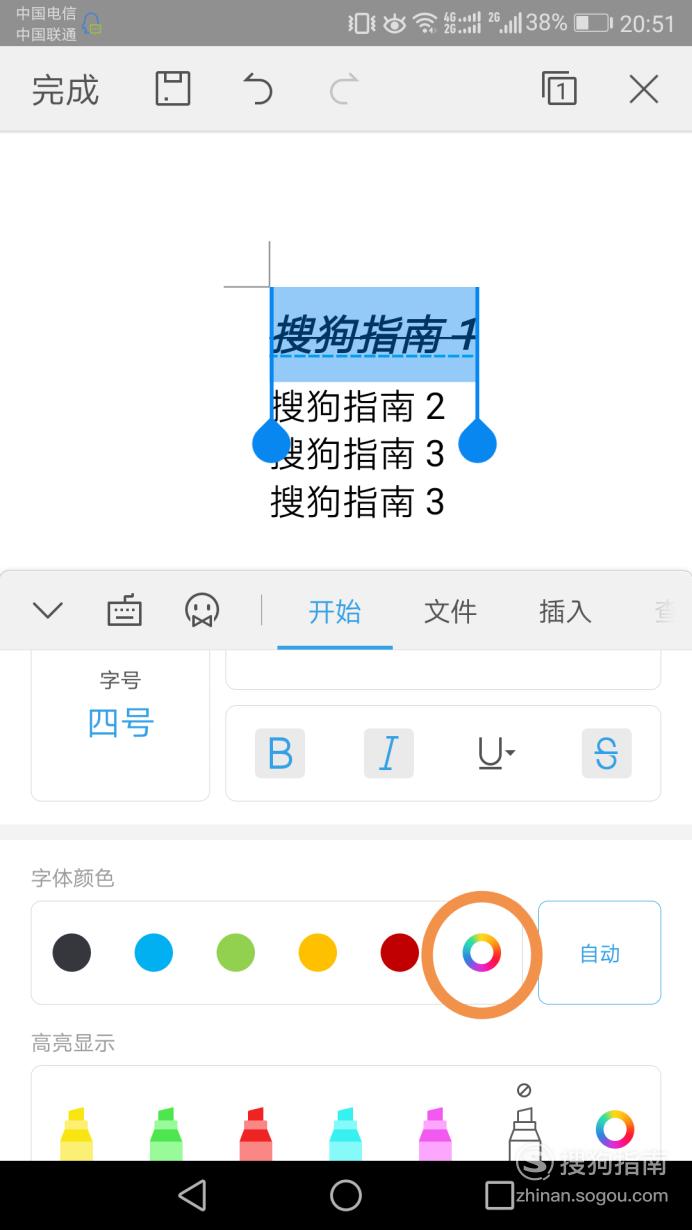
Task: Set font color to 自动
Action: click(600, 953)
